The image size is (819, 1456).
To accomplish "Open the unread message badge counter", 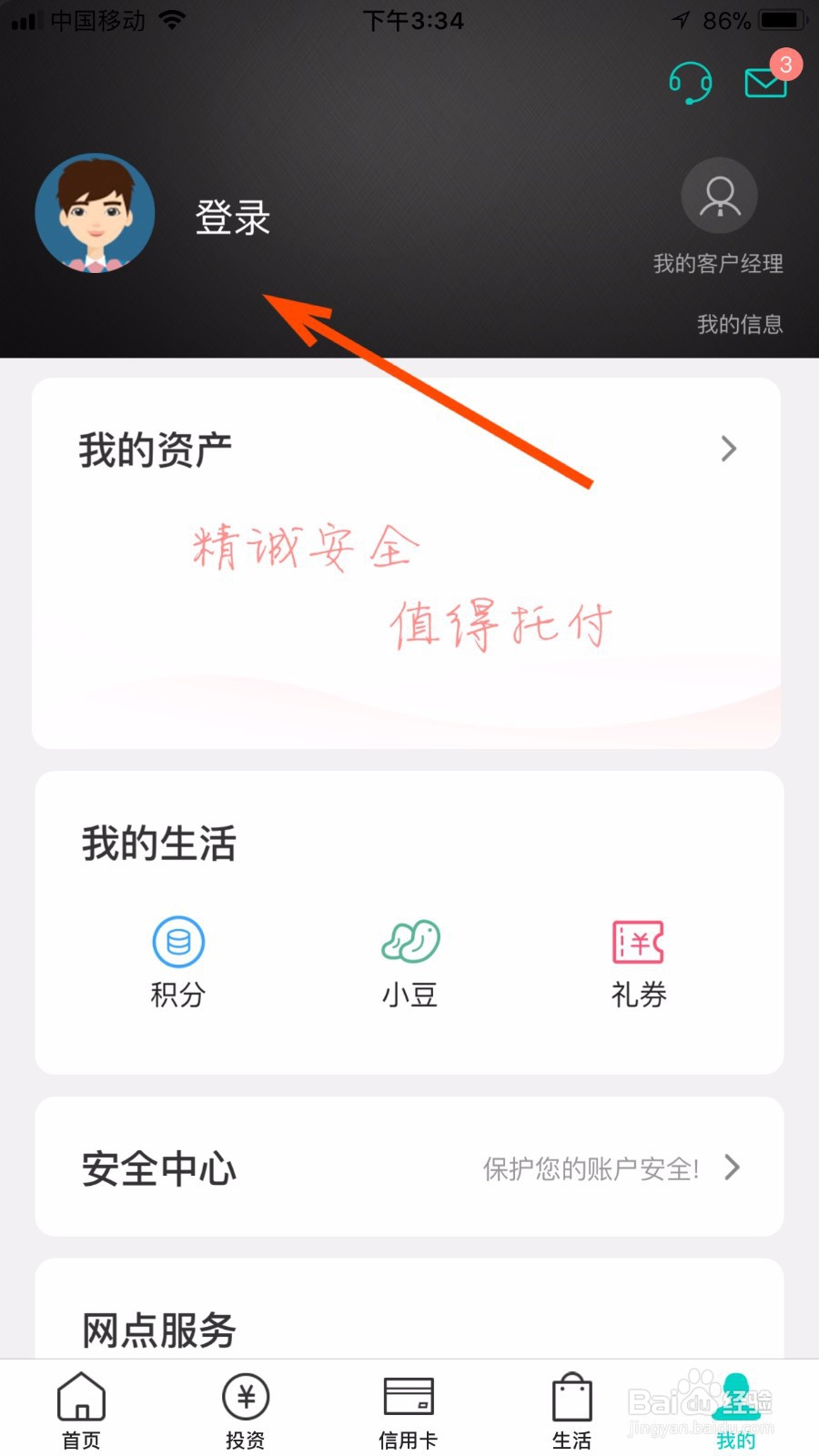I will [784, 63].
